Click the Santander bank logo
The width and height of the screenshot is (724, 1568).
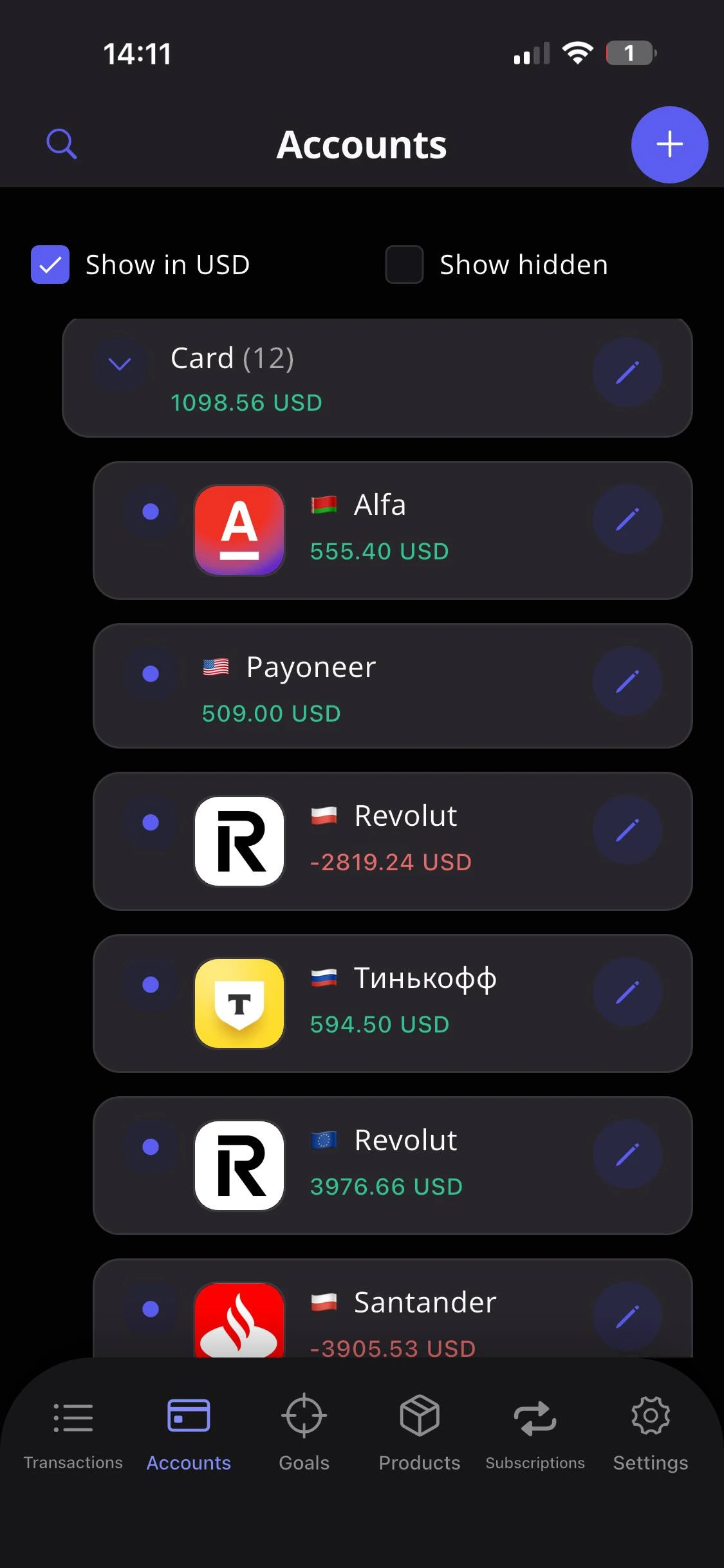tap(239, 1323)
